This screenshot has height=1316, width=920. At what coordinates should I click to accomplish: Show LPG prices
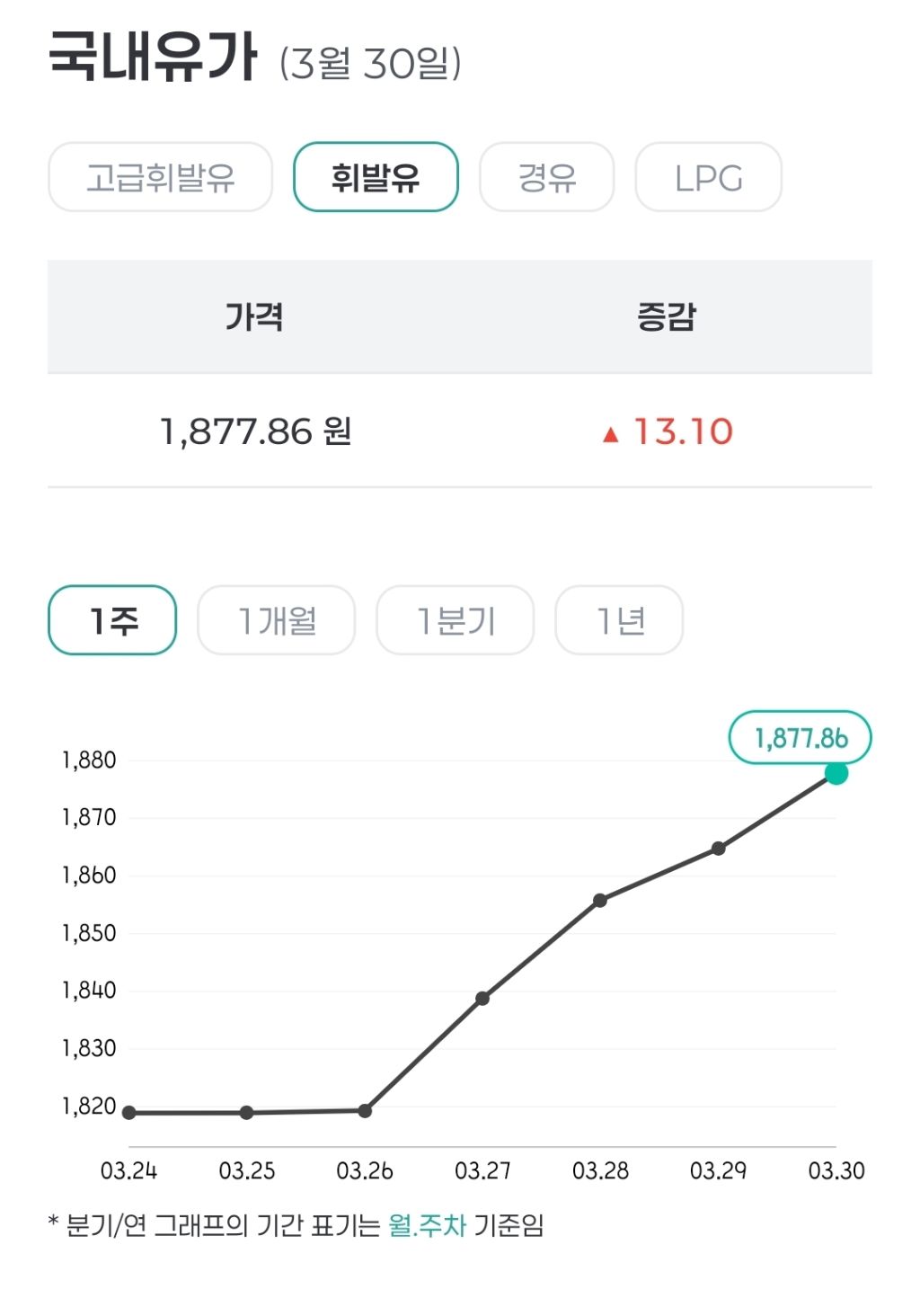pos(708,177)
